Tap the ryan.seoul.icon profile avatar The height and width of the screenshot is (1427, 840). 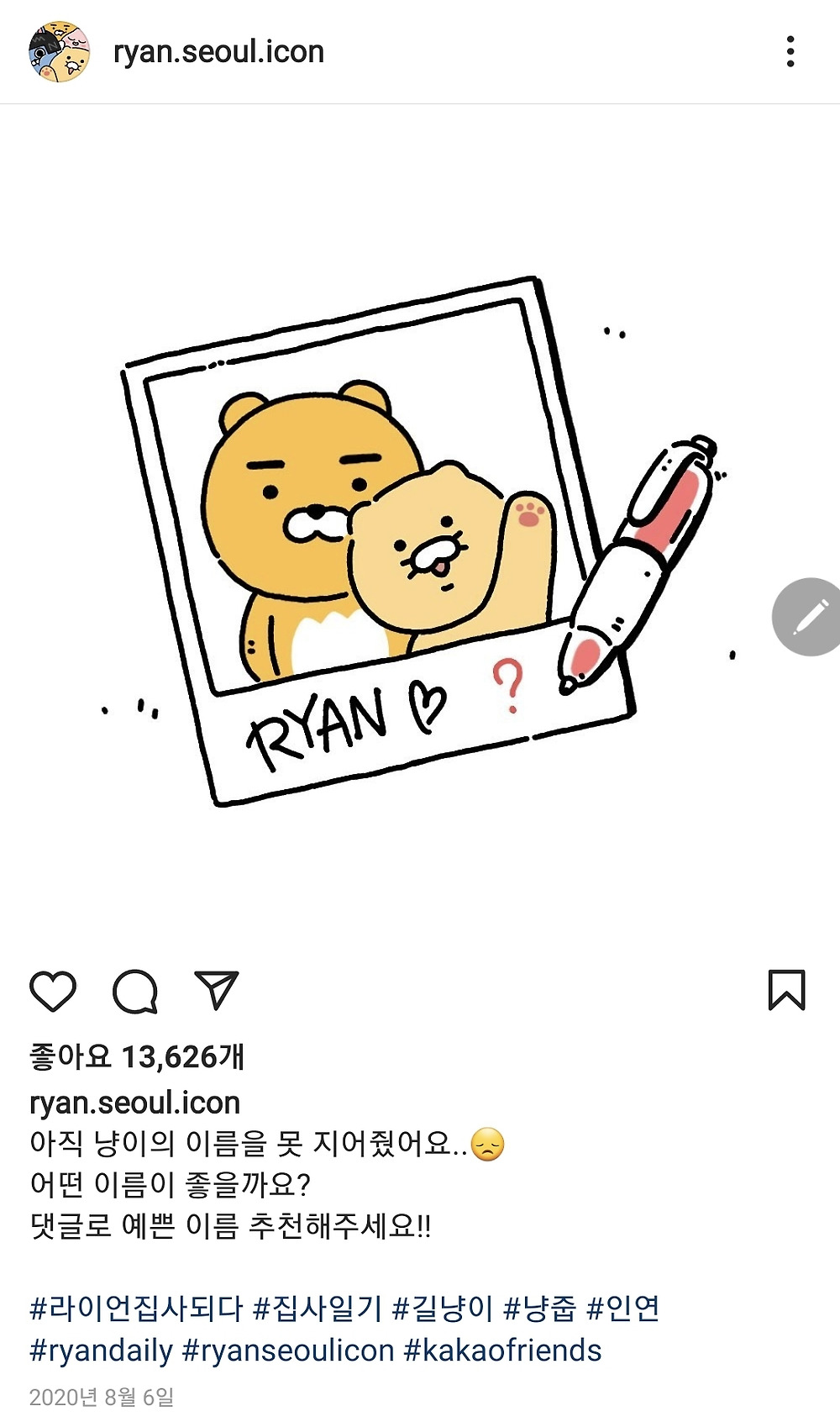(x=59, y=52)
